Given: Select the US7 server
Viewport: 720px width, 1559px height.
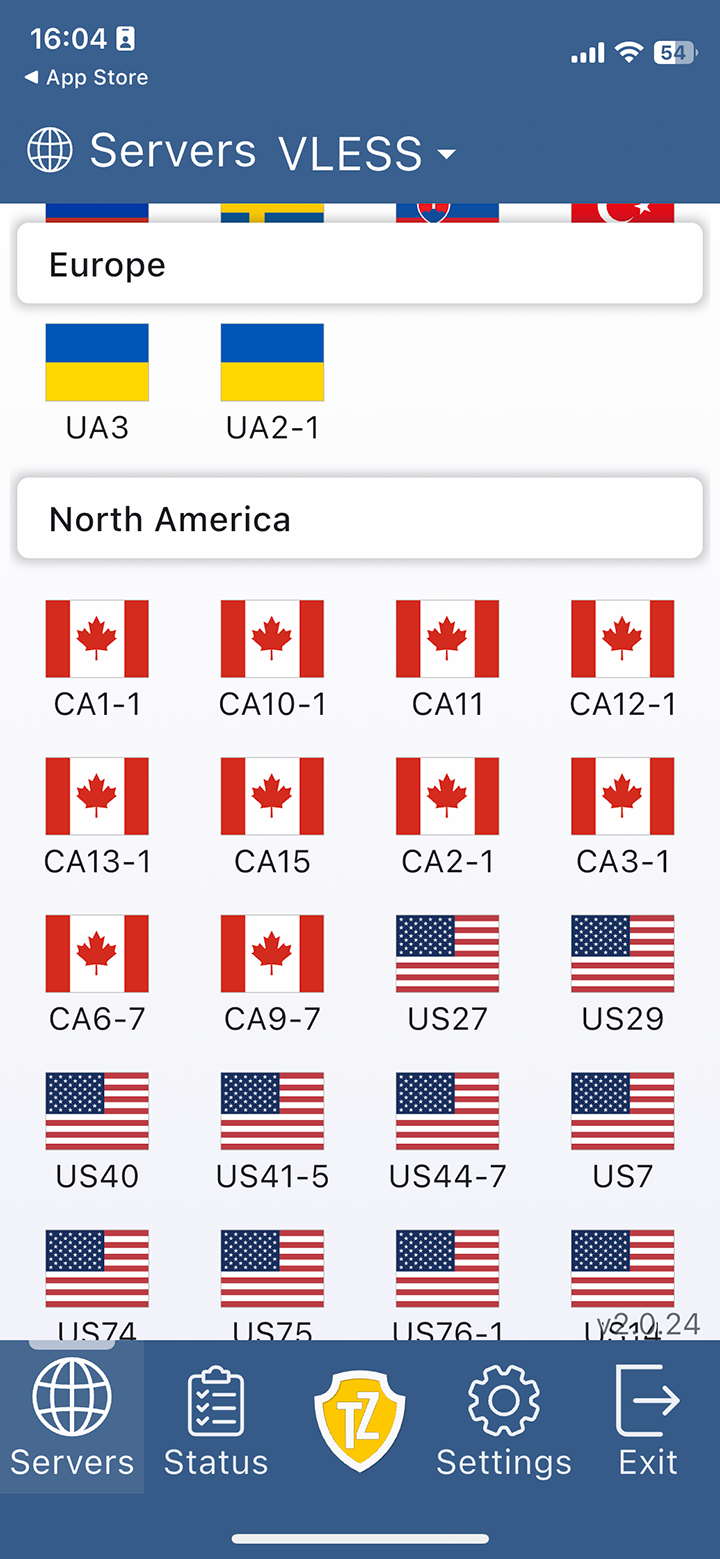Looking at the screenshot, I should (622, 1110).
